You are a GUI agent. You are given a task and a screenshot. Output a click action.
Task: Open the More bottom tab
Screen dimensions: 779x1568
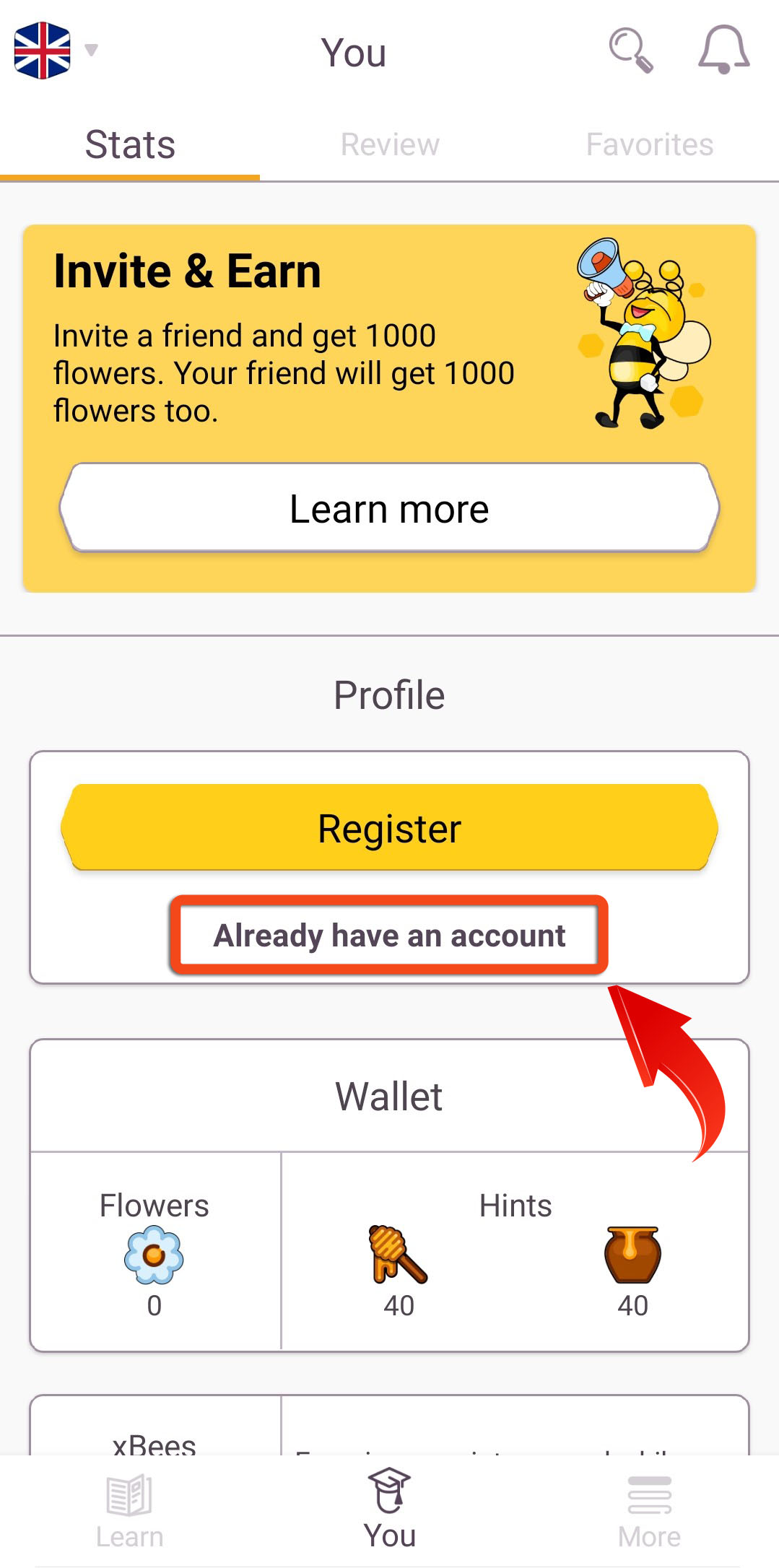click(x=649, y=1511)
